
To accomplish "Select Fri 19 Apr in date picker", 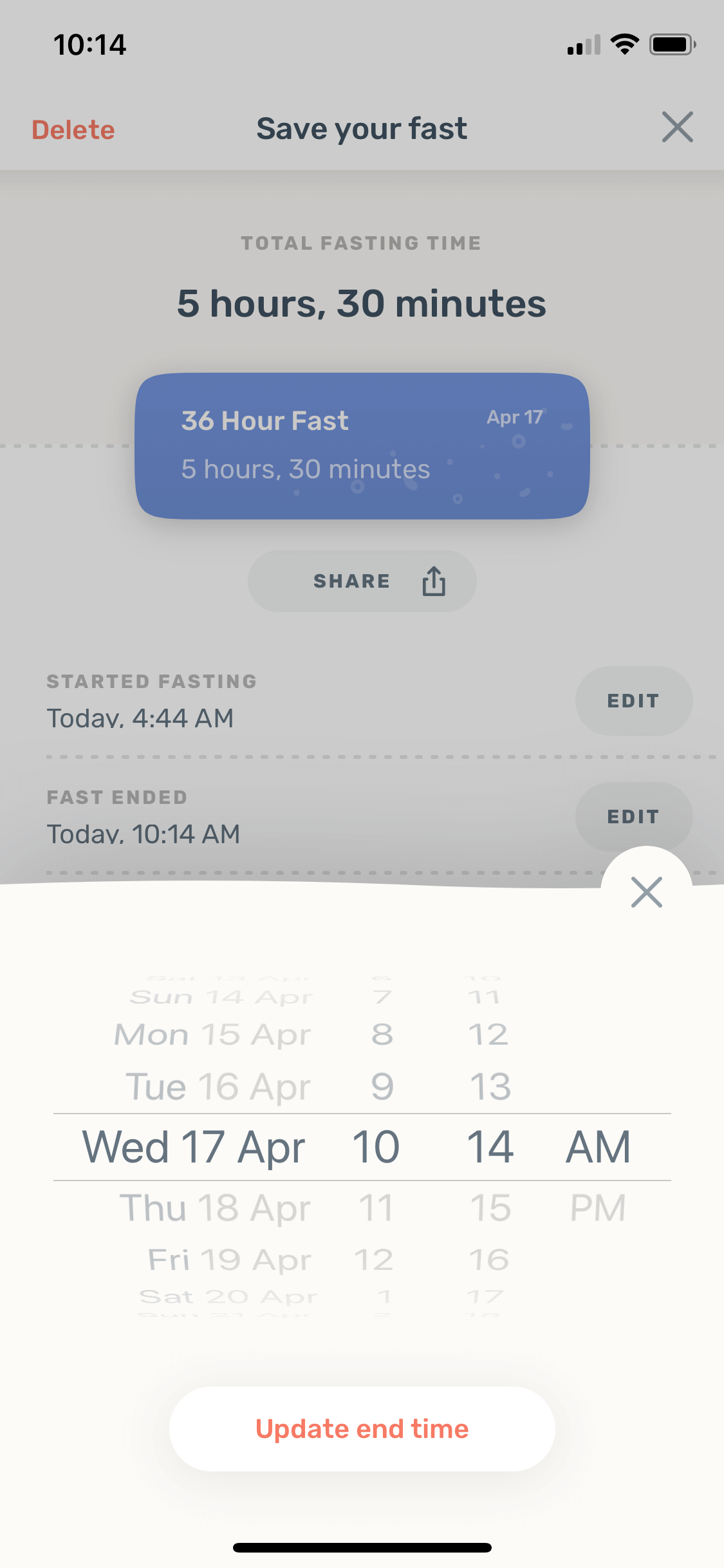I will (230, 1259).
